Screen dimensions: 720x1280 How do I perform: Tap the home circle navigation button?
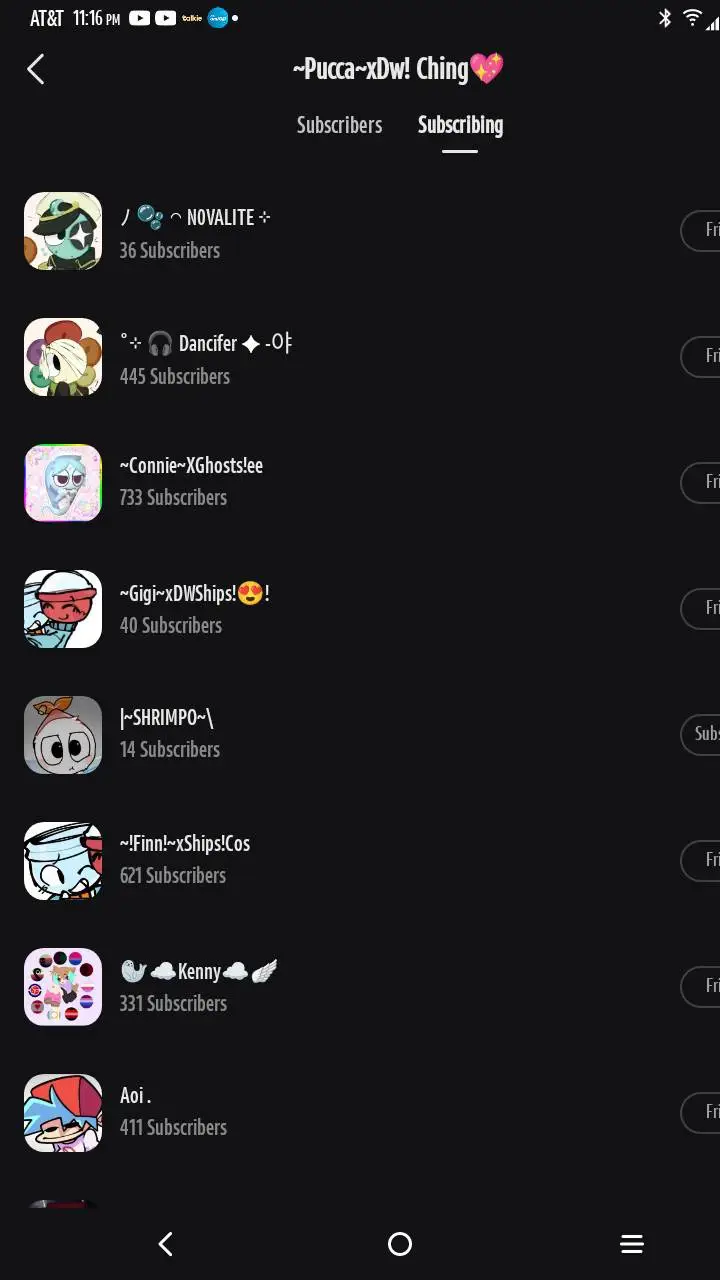click(x=400, y=1244)
